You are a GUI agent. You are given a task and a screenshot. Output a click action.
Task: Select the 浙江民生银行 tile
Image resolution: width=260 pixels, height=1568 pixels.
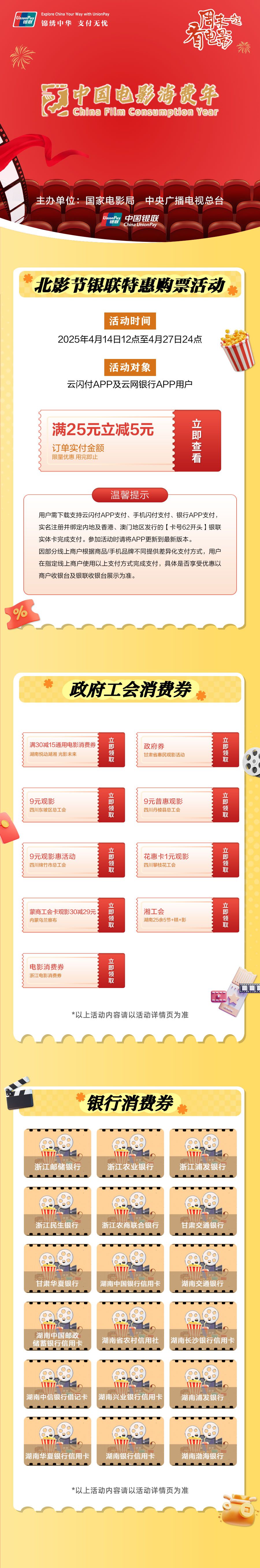point(57,1211)
